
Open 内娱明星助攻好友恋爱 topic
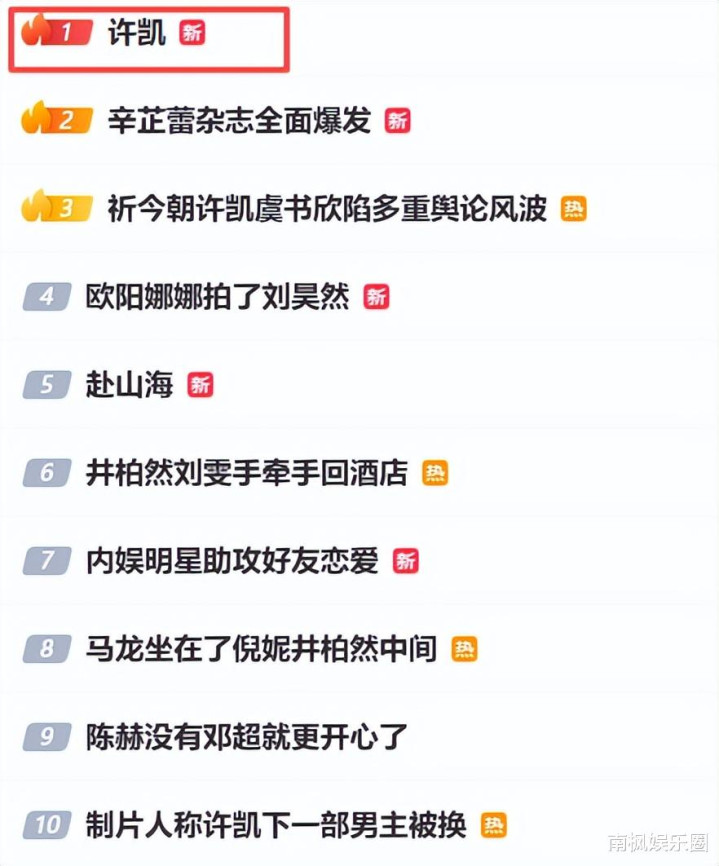point(232,561)
